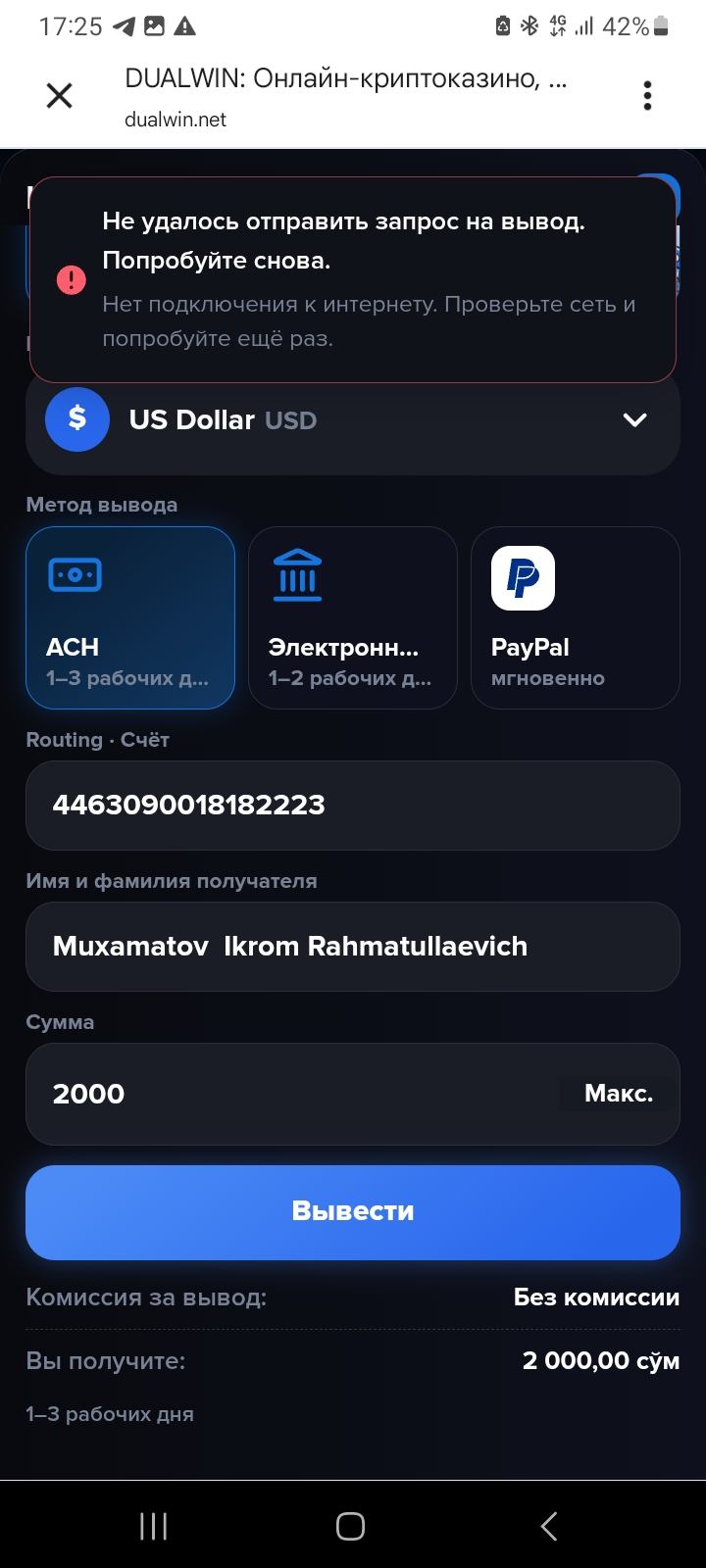Viewport: 706px width, 1568px height.
Task: Tap Макс. to fill the maximum amount
Action: tap(619, 1094)
